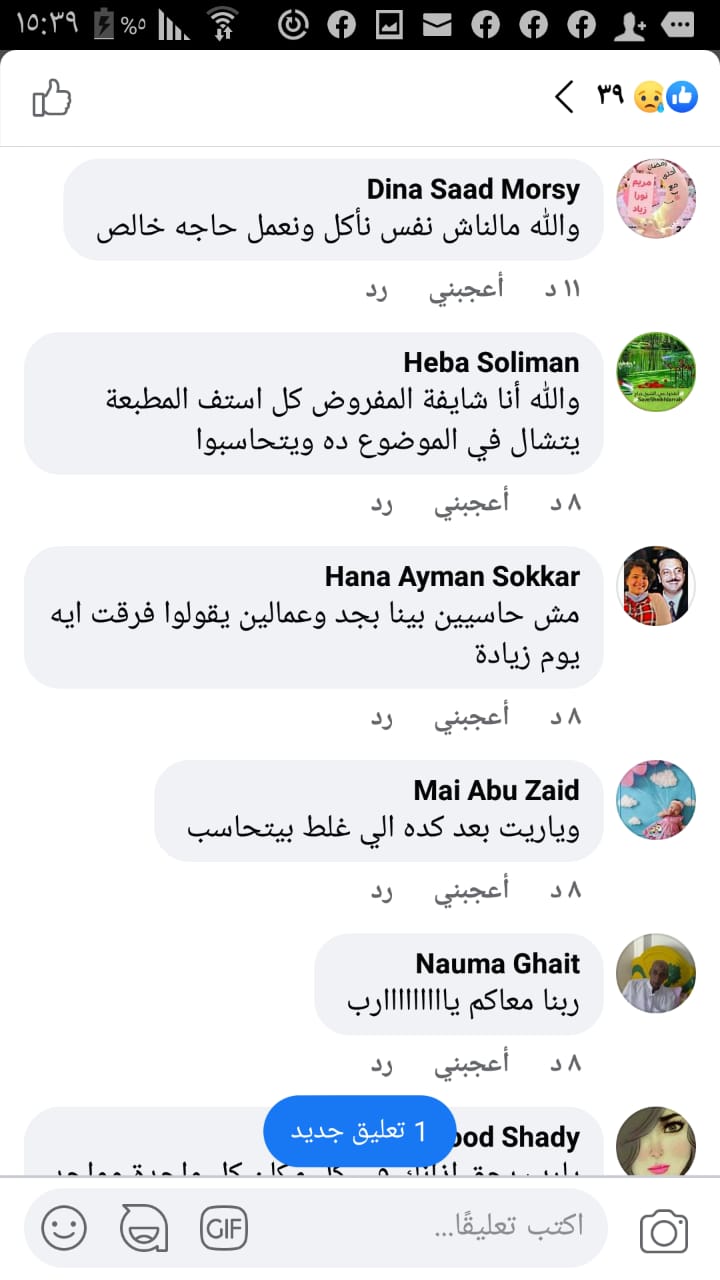The height and width of the screenshot is (1280, 720).
Task: View Heba Soliman's profile name
Action: coord(491,362)
